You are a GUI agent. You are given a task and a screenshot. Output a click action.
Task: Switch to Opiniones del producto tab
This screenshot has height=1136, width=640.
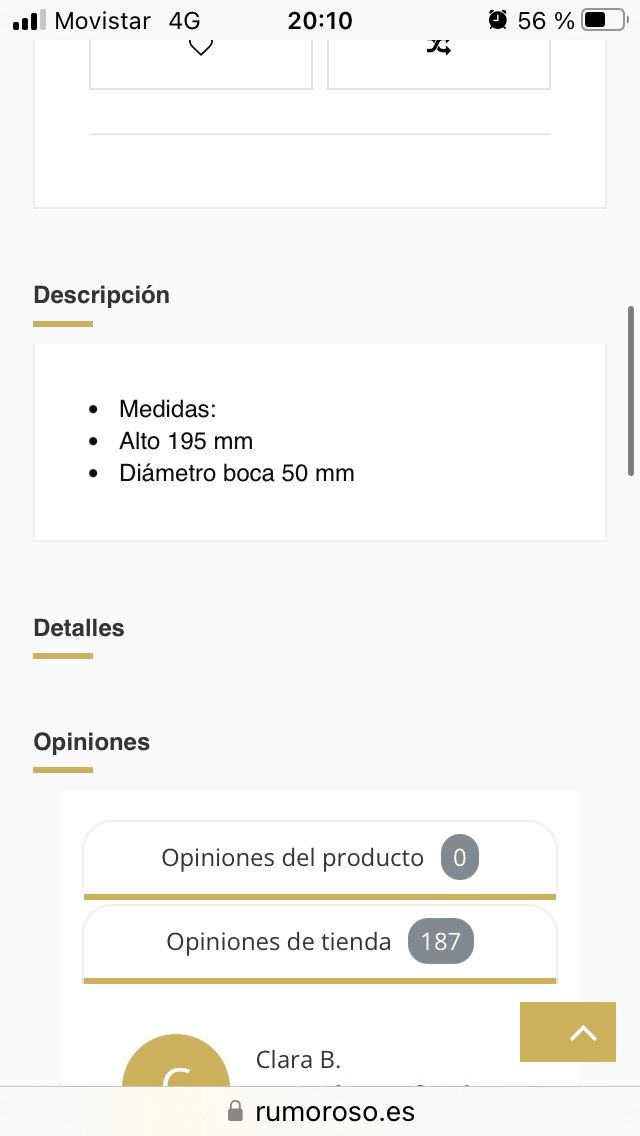pyautogui.click(x=319, y=858)
